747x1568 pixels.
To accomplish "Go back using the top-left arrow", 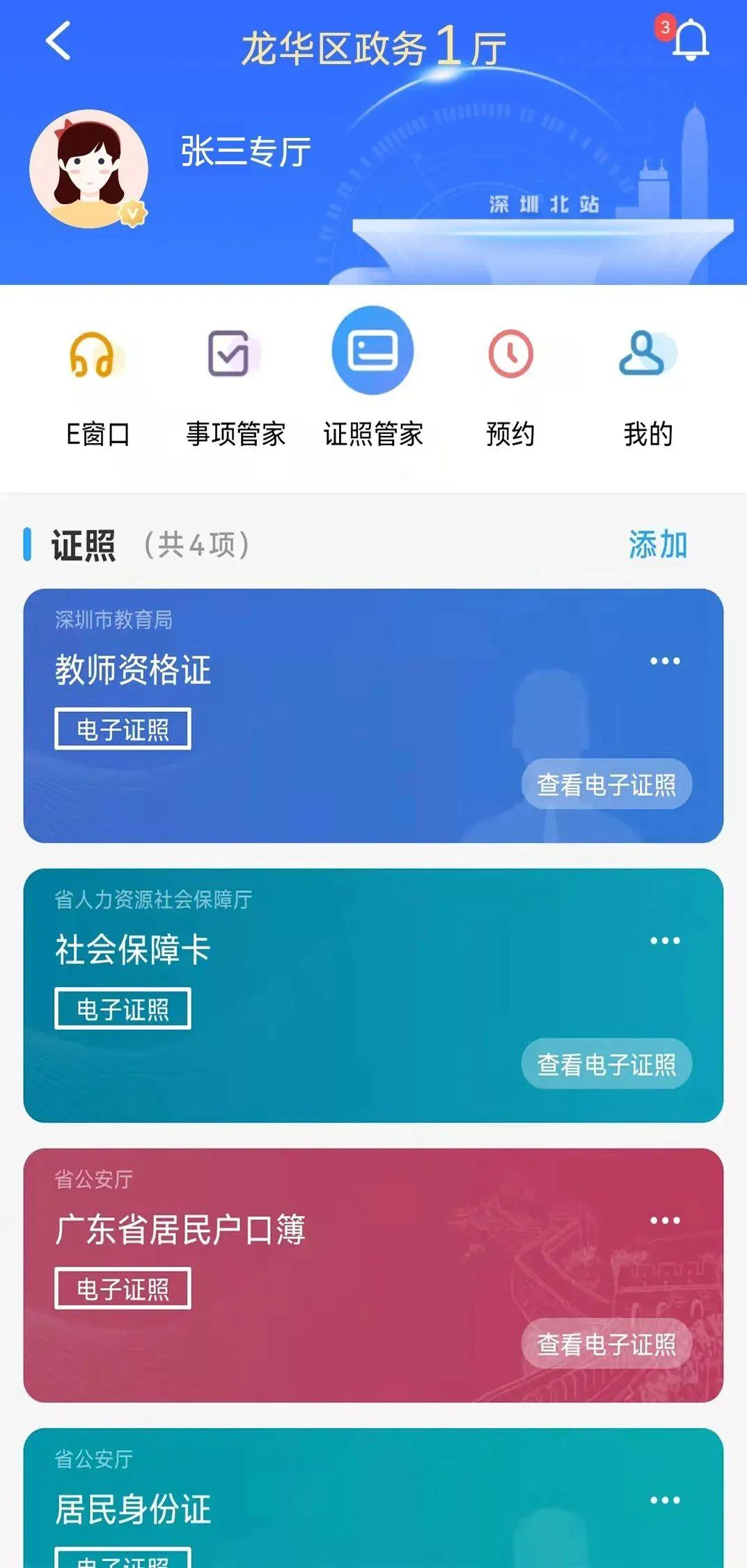I will pyautogui.click(x=58, y=42).
